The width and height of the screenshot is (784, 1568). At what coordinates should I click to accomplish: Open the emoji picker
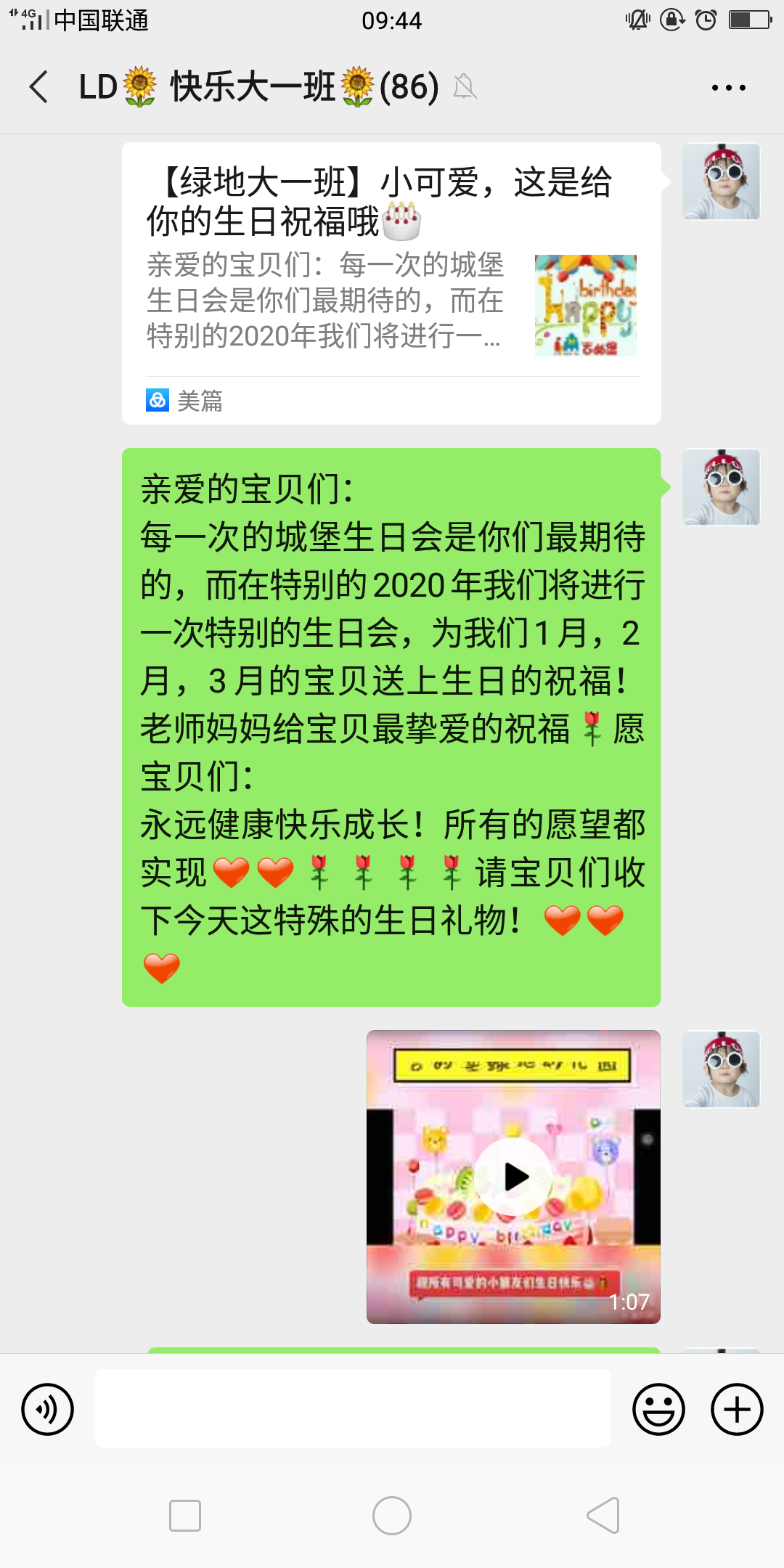pyautogui.click(x=658, y=1409)
